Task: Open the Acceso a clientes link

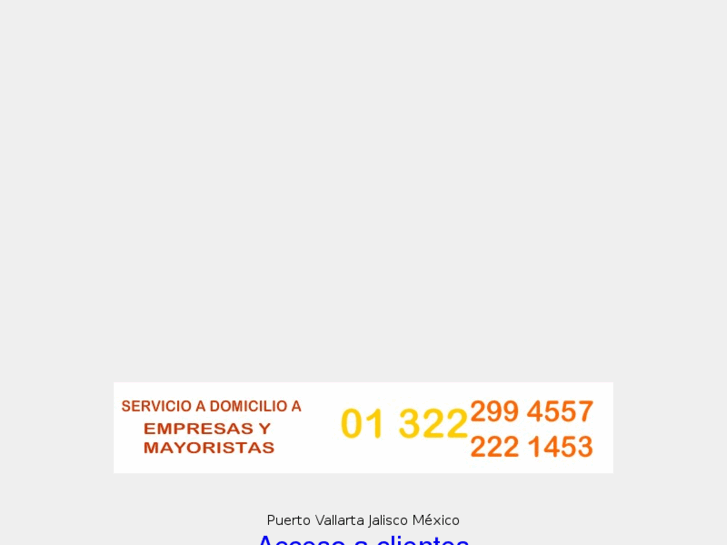Action: [363, 540]
